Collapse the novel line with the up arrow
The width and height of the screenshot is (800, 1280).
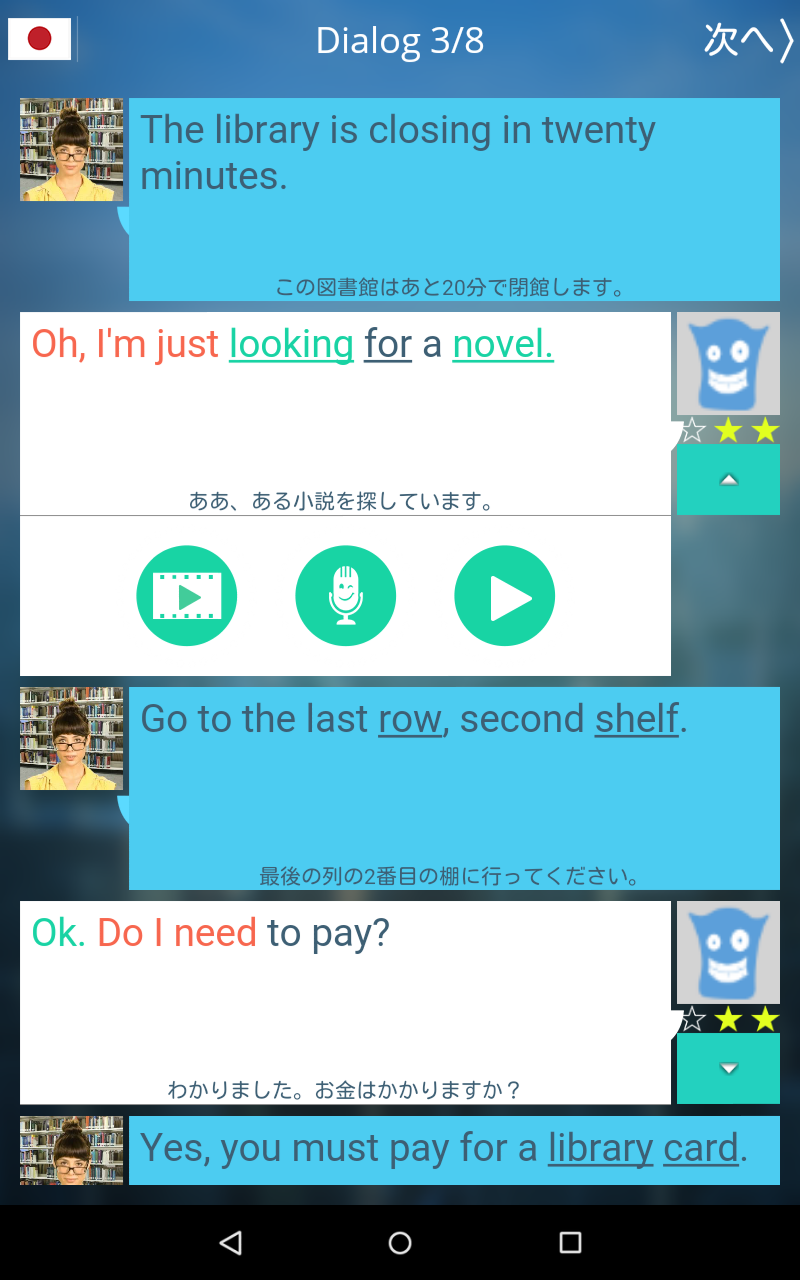point(728,480)
